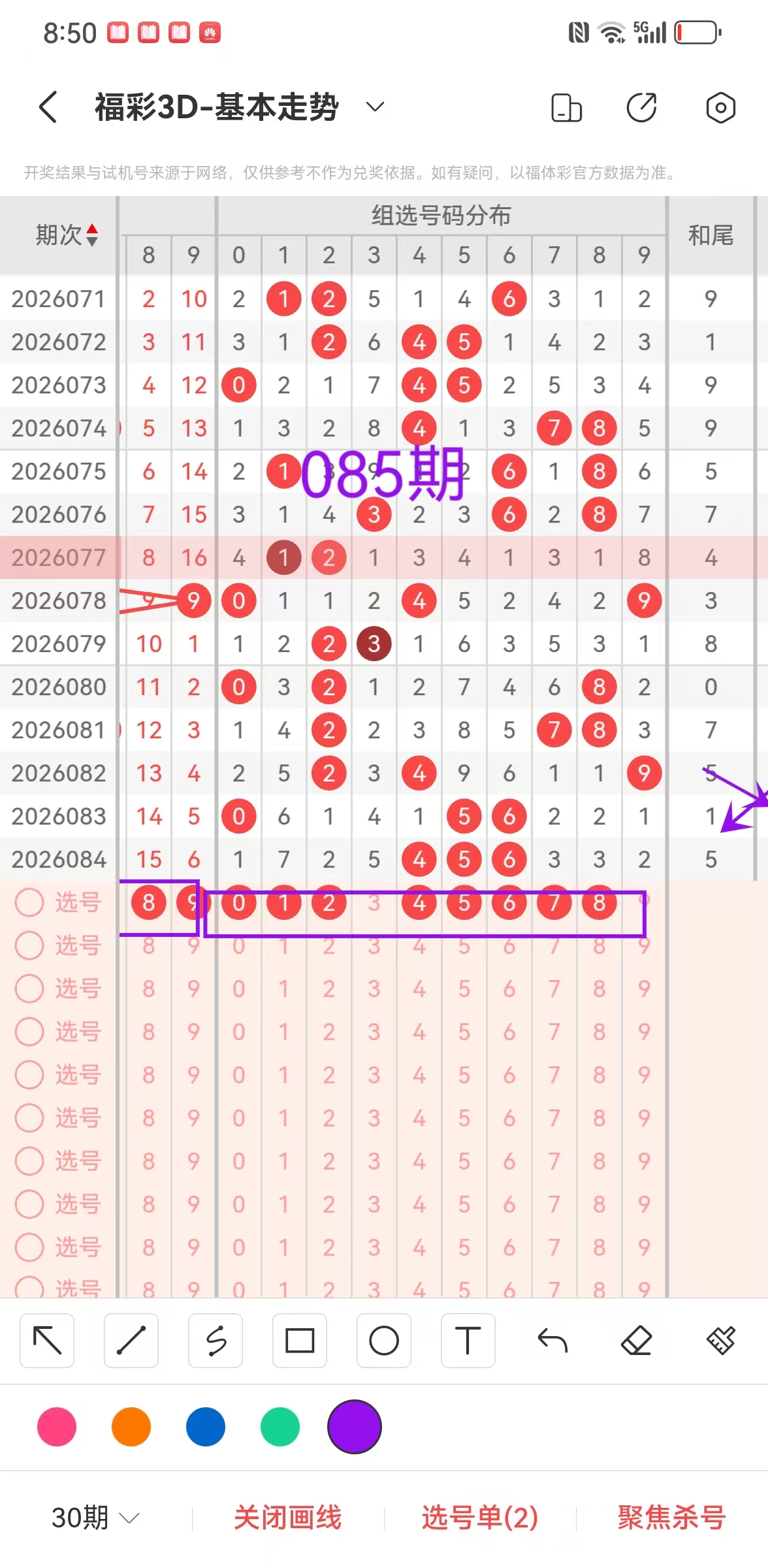The height and width of the screenshot is (1568, 768).
Task: Choose the straight line drawing tool
Action: click(131, 1341)
